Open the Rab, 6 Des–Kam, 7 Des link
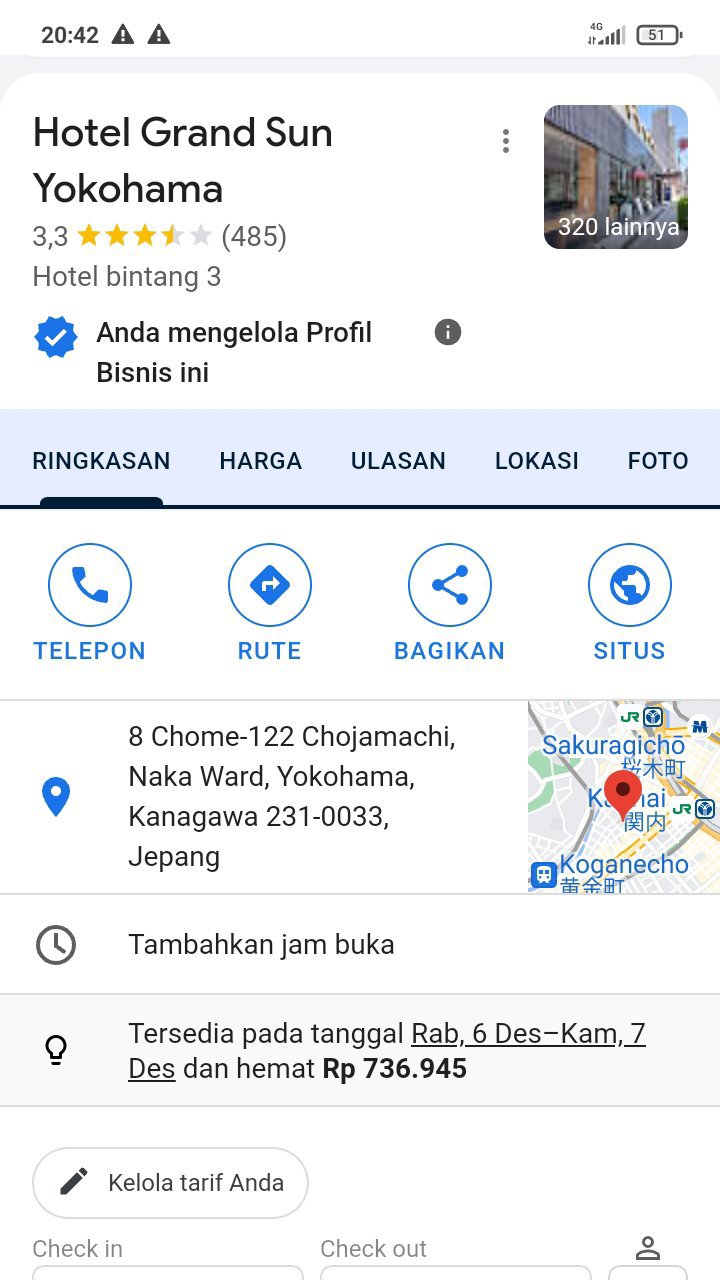The width and height of the screenshot is (720, 1280). click(528, 1033)
